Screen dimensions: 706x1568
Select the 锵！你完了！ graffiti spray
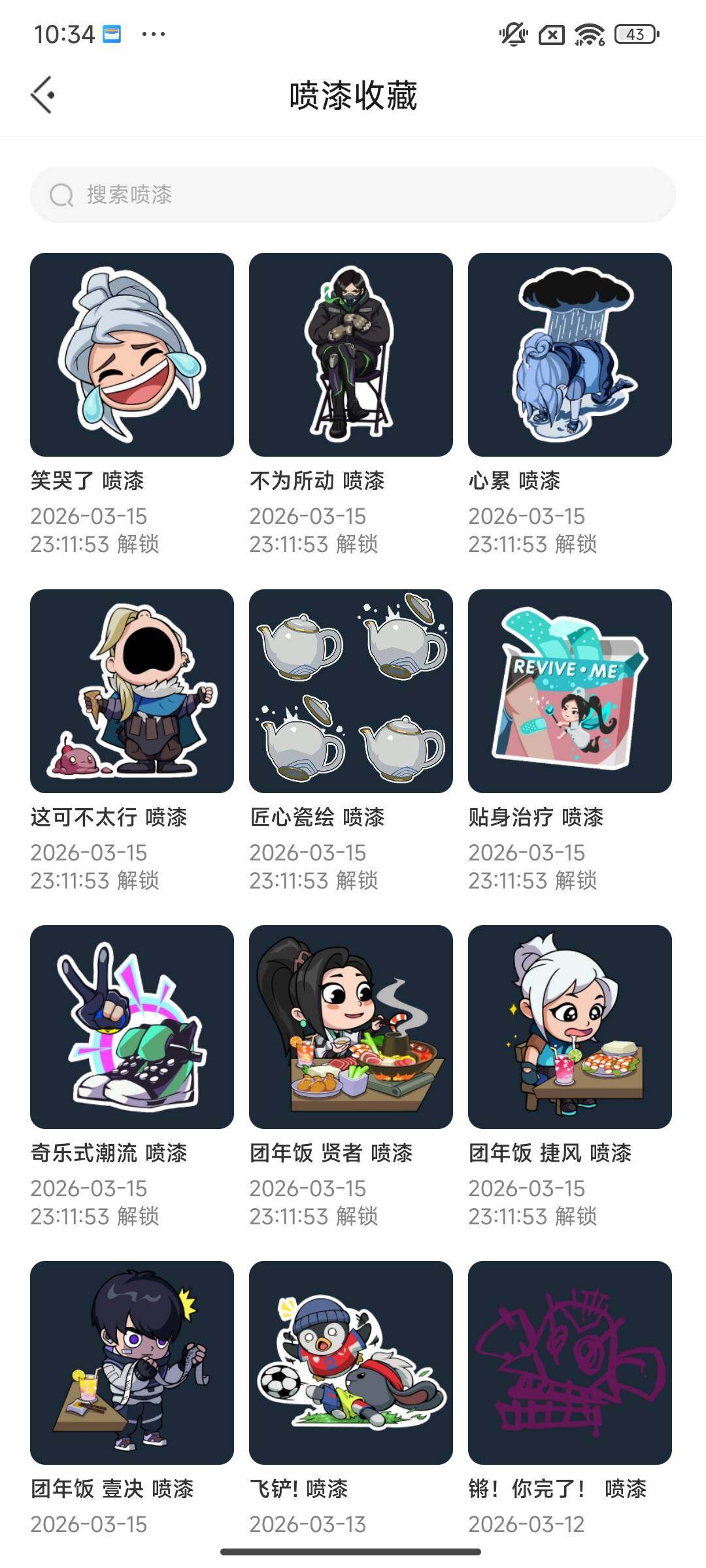[572, 1359]
